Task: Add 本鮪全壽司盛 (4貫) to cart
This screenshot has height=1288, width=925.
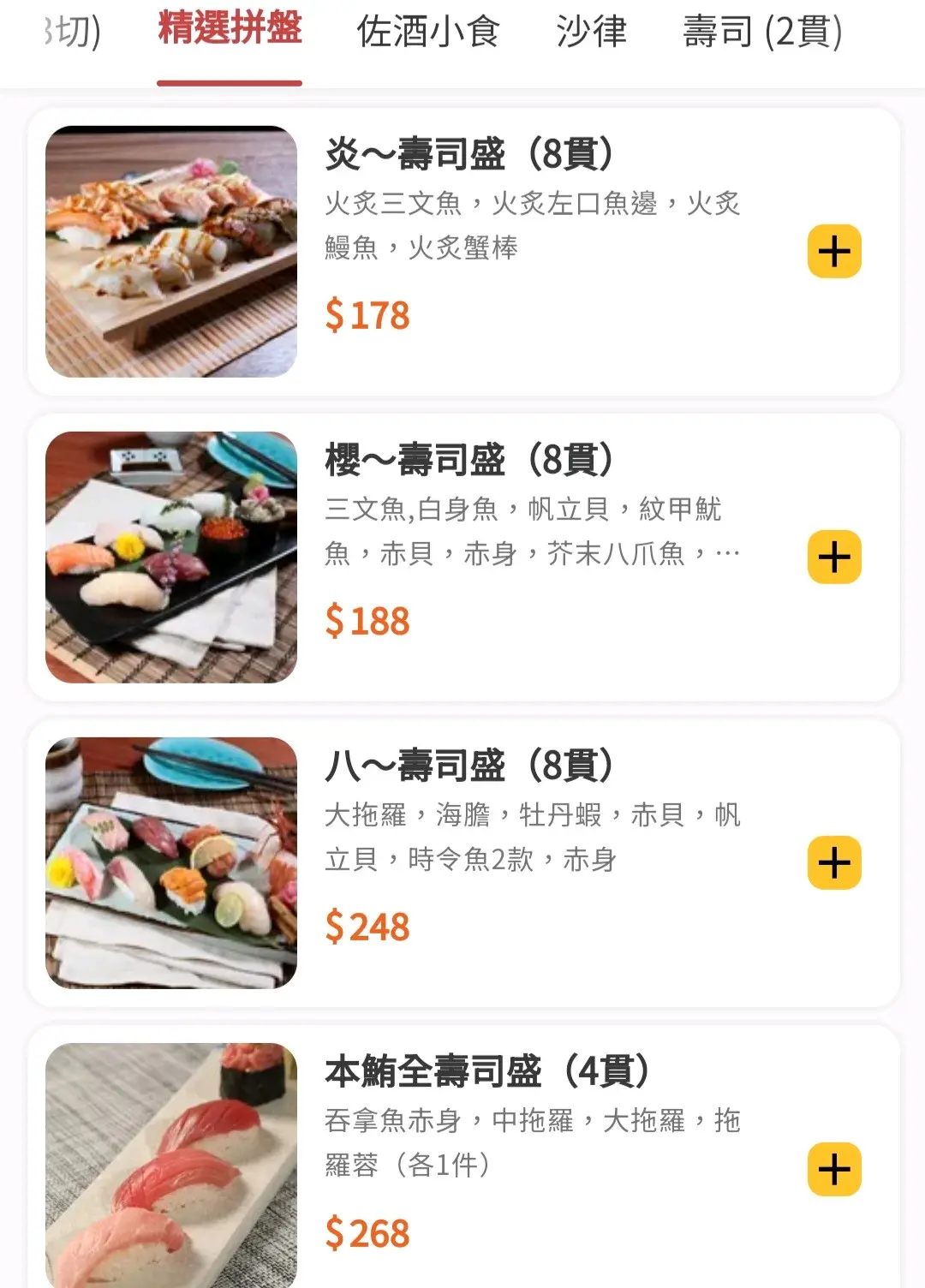Action: 834,1169
